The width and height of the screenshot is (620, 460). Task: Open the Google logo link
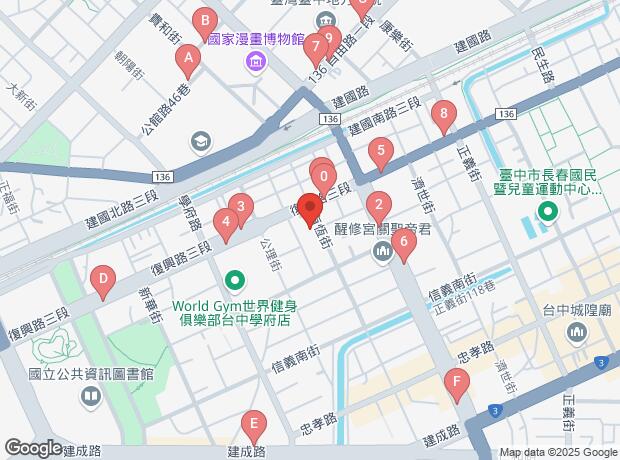pos(32,448)
